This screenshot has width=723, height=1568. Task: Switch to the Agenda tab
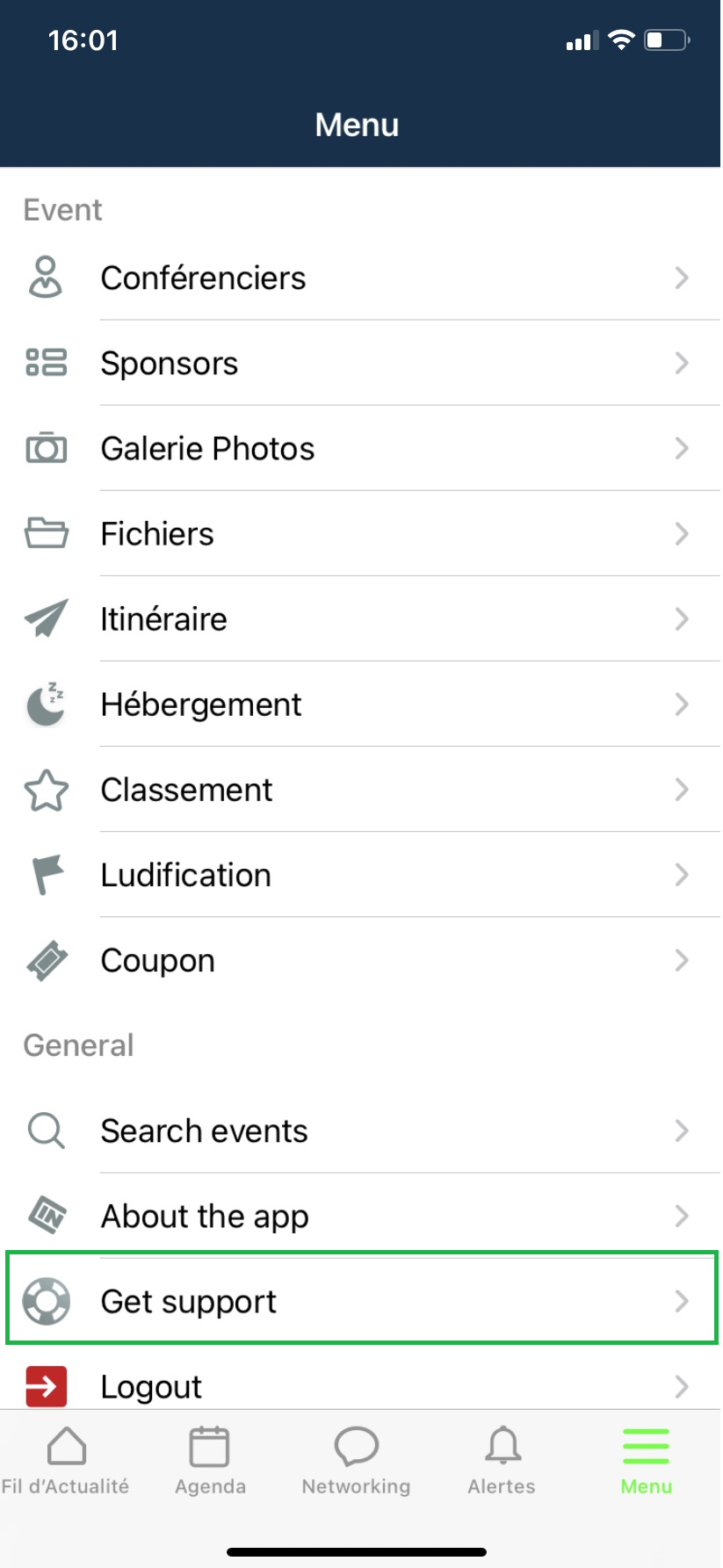[x=210, y=1461]
